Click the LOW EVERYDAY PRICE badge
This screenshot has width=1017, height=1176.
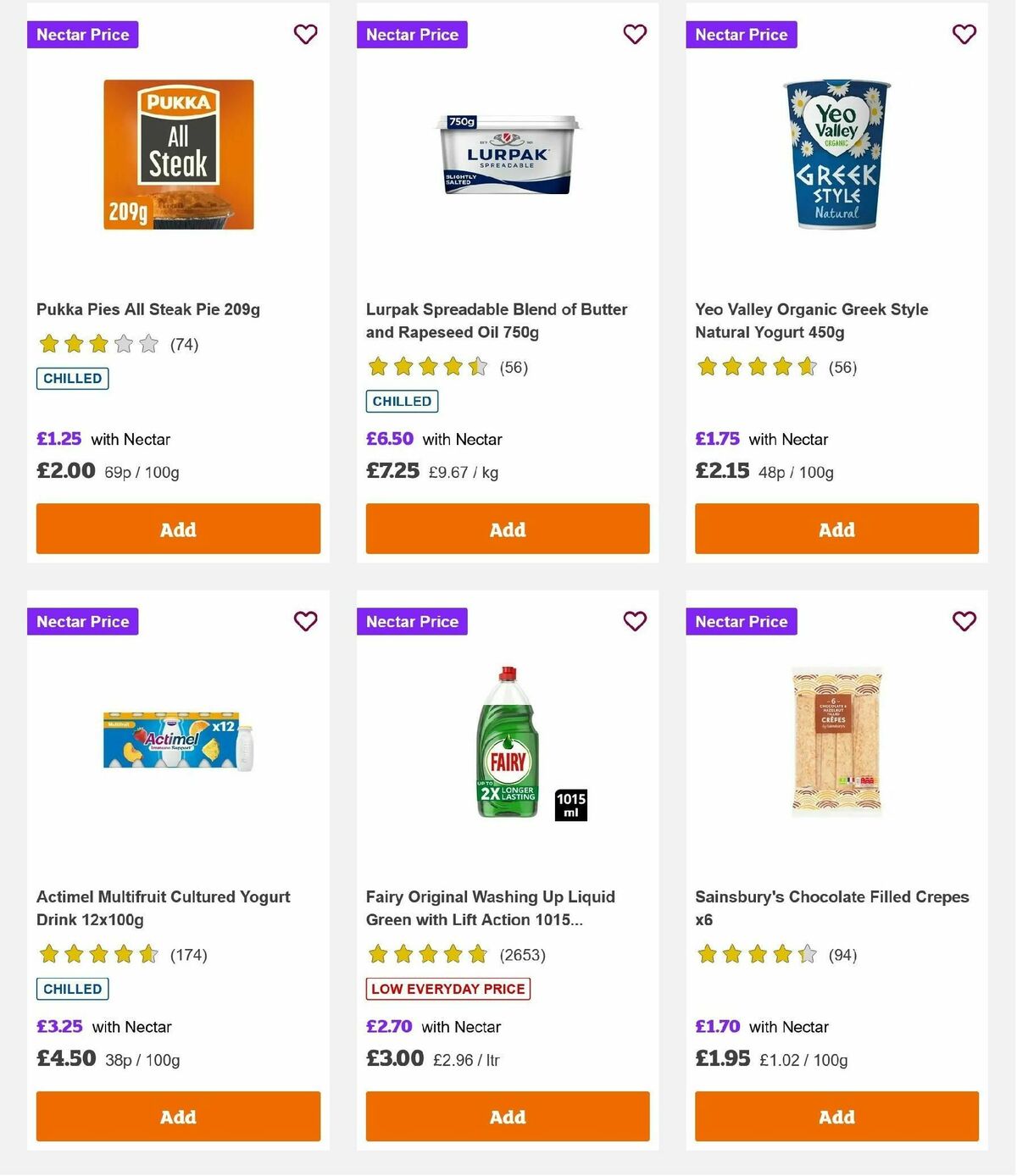point(447,988)
